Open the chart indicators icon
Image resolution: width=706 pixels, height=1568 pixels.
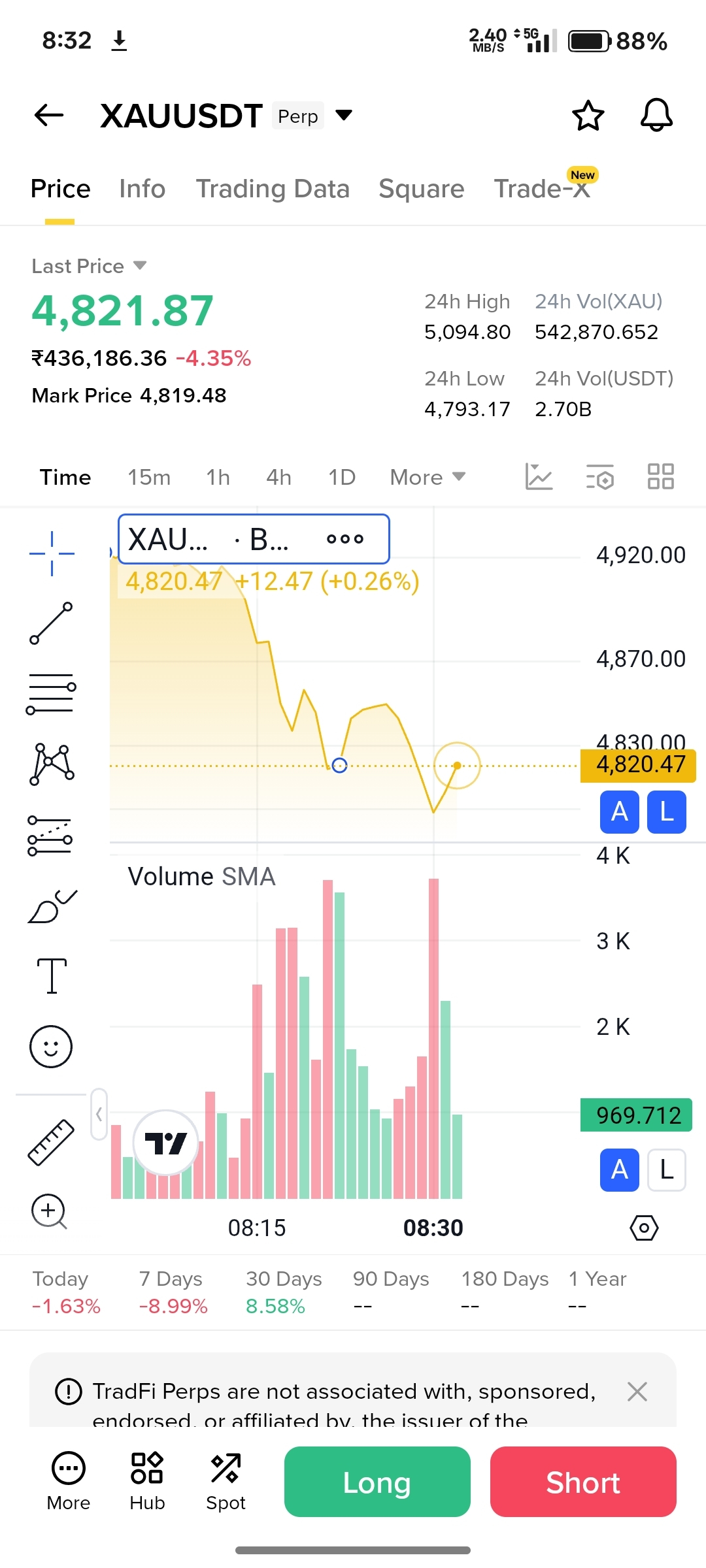click(539, 476)
